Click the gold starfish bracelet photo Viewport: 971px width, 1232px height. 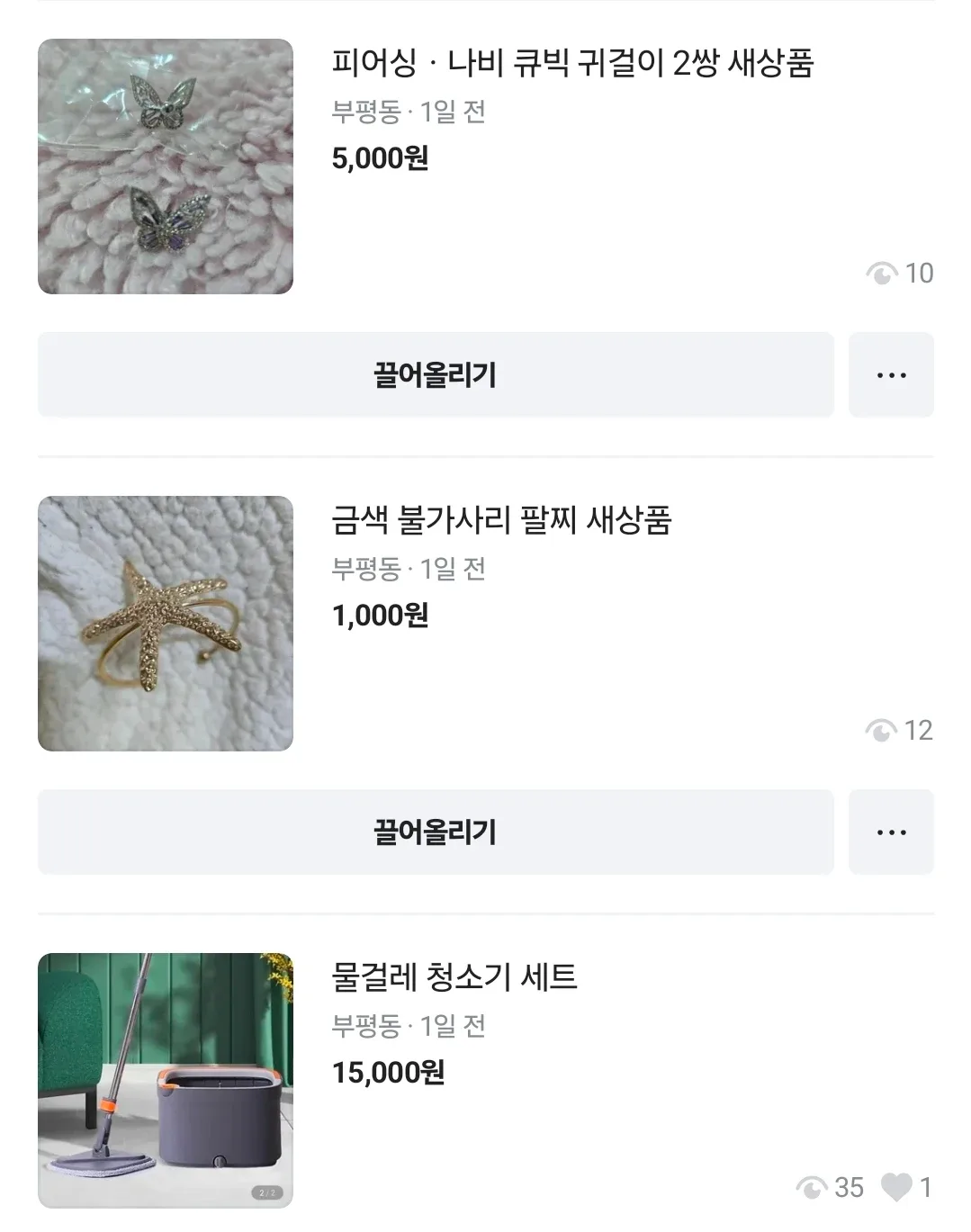point(166,624)
